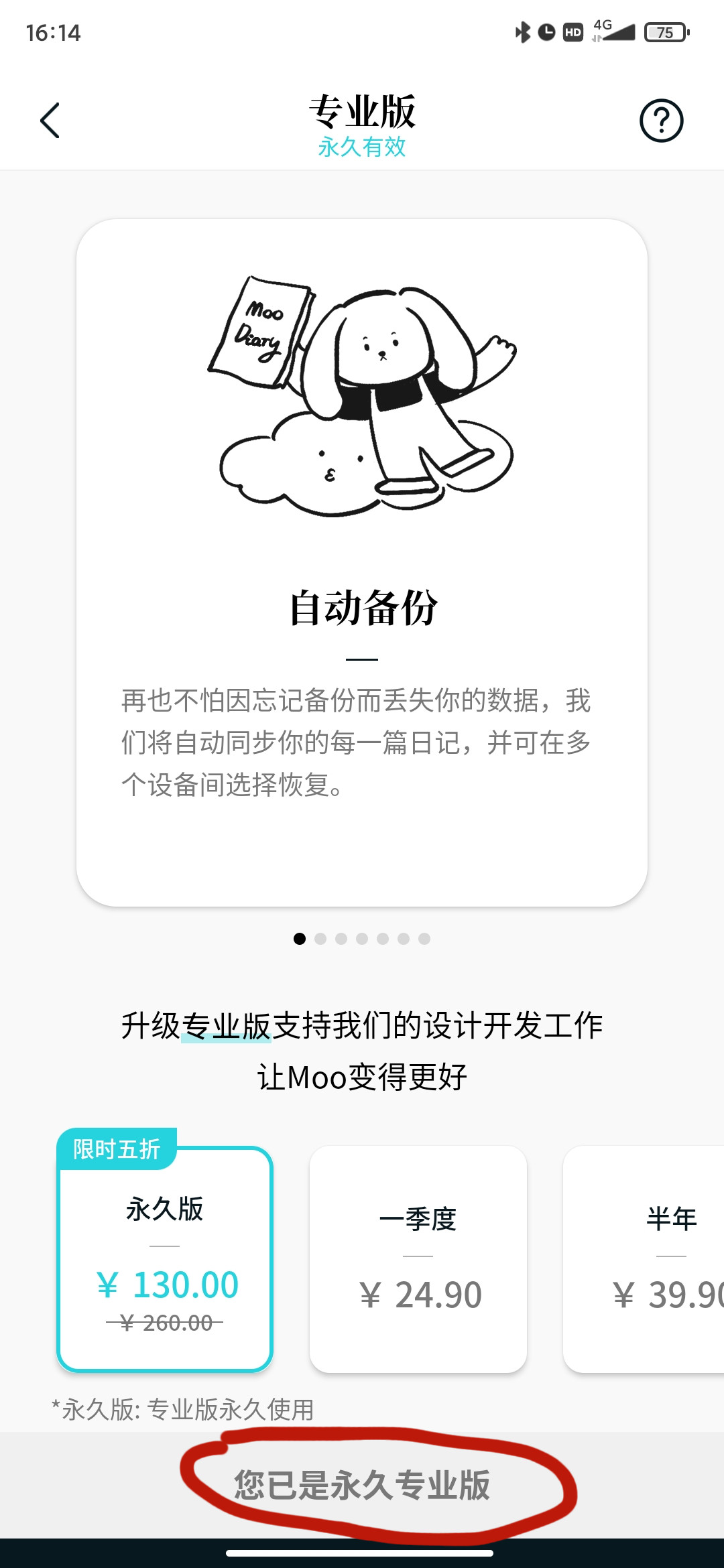Select the 永久版 ¥130.00 plan

[x=165, y=1260]
